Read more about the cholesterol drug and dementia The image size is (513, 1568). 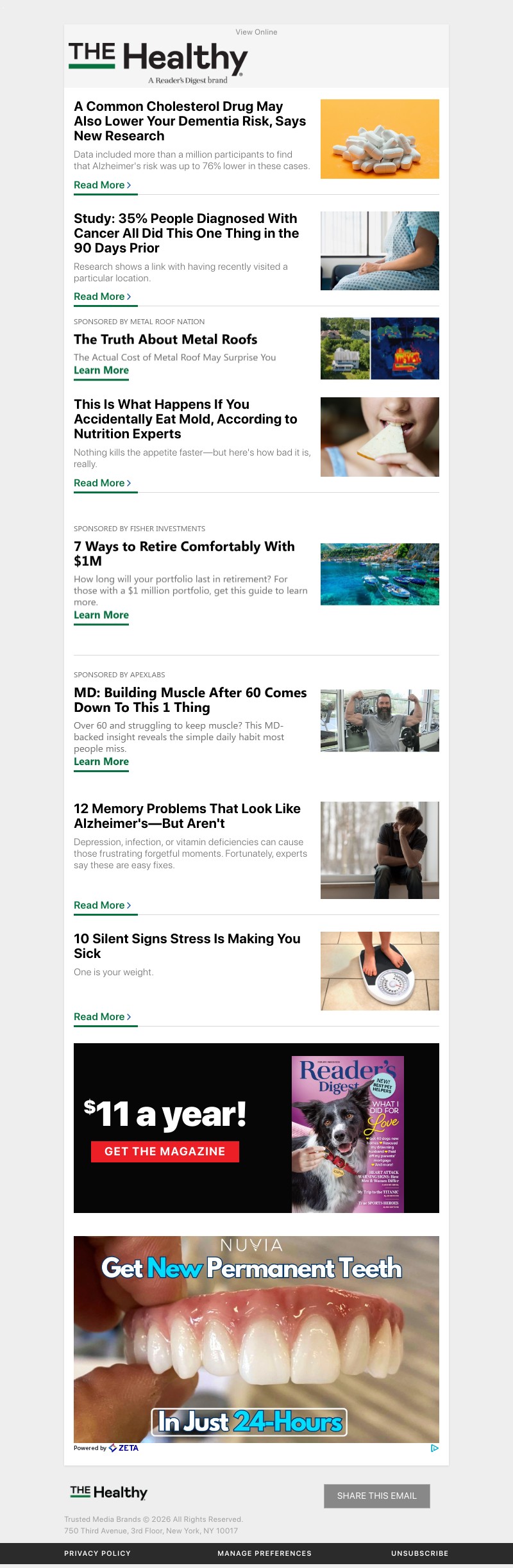(102, 185)
